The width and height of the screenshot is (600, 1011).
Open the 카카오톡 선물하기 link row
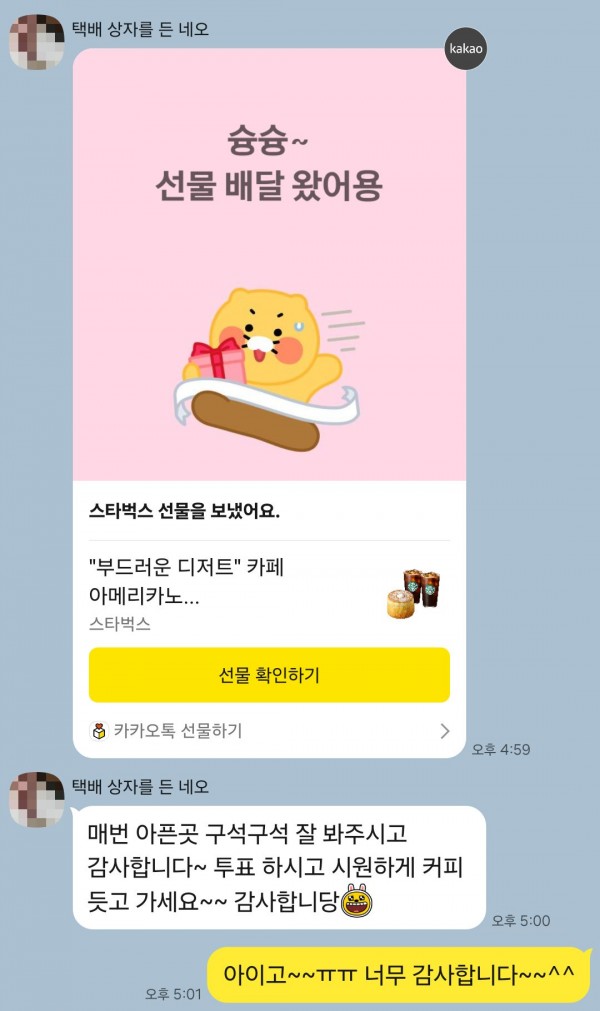click(269, 731)
